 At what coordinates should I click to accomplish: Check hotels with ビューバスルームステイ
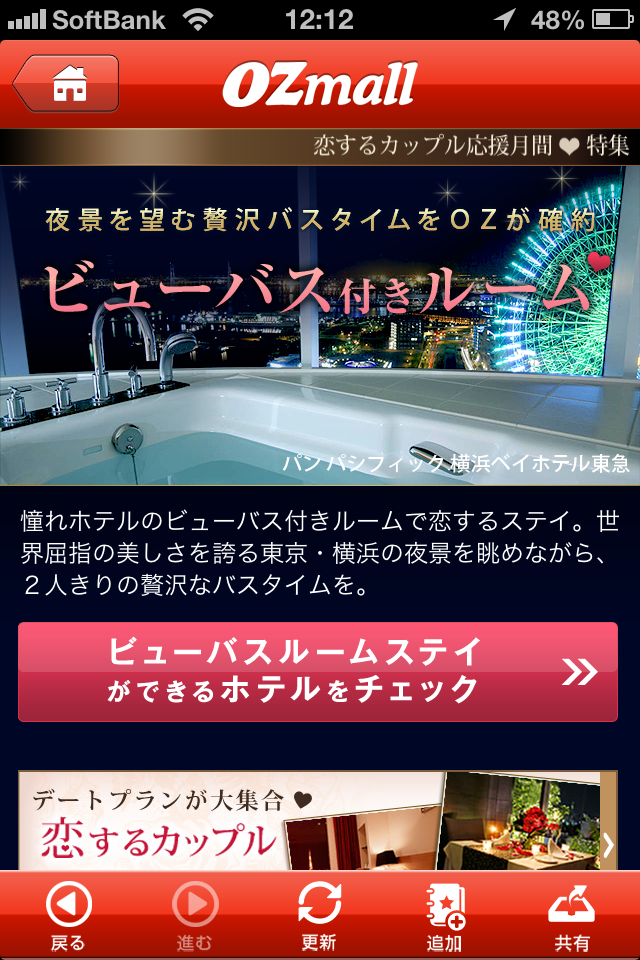coord(318,672)
